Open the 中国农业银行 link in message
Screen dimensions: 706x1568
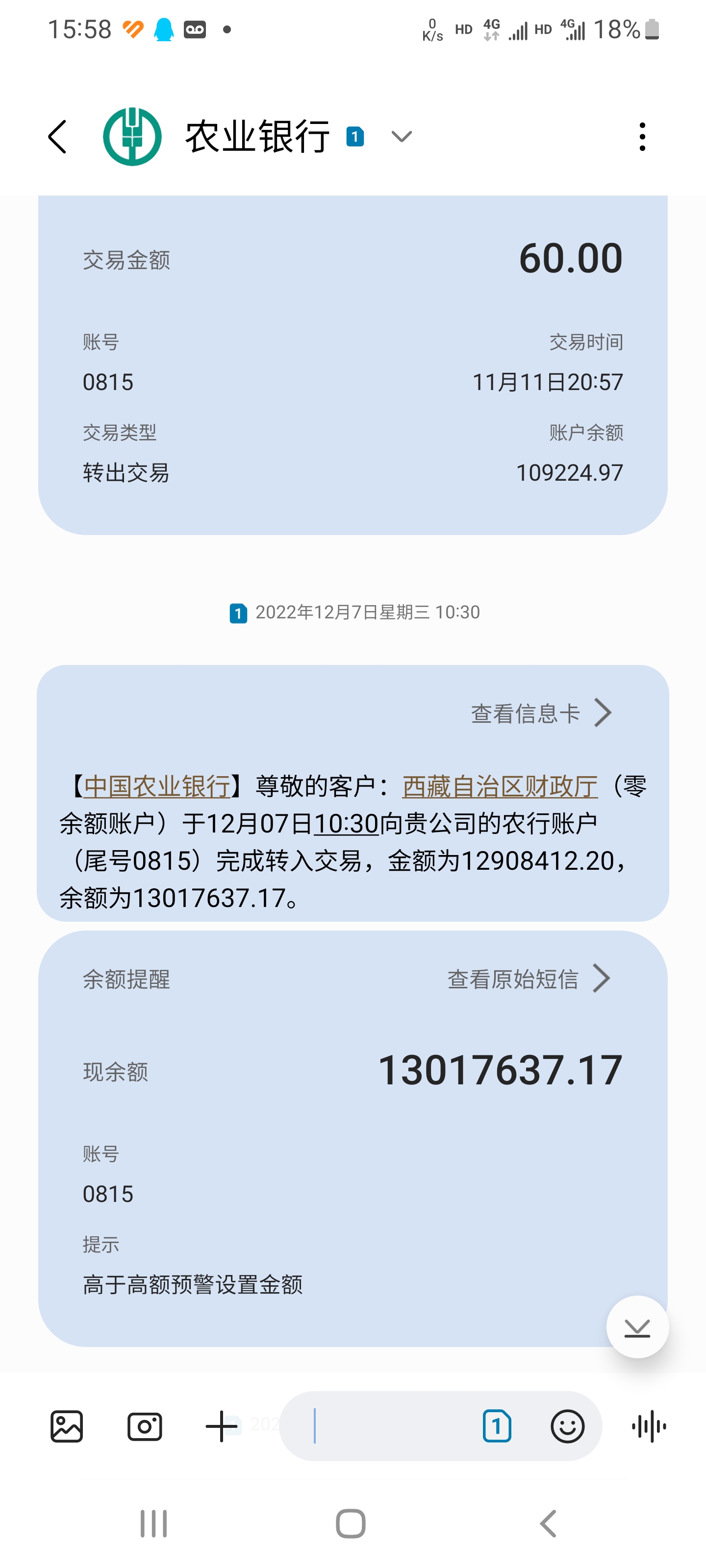pos(157,786)
